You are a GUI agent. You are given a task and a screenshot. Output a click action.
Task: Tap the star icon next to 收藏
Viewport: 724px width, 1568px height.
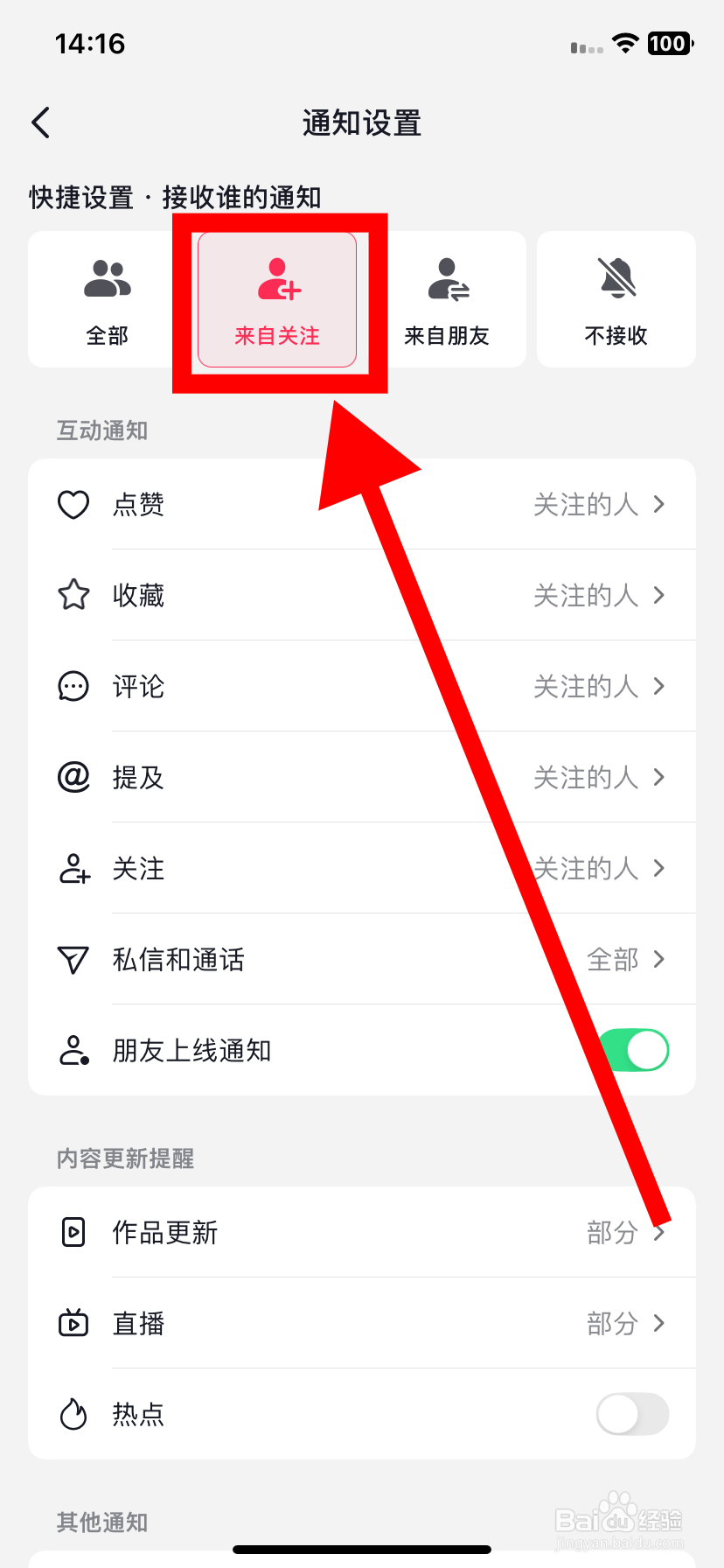[73, 595]
